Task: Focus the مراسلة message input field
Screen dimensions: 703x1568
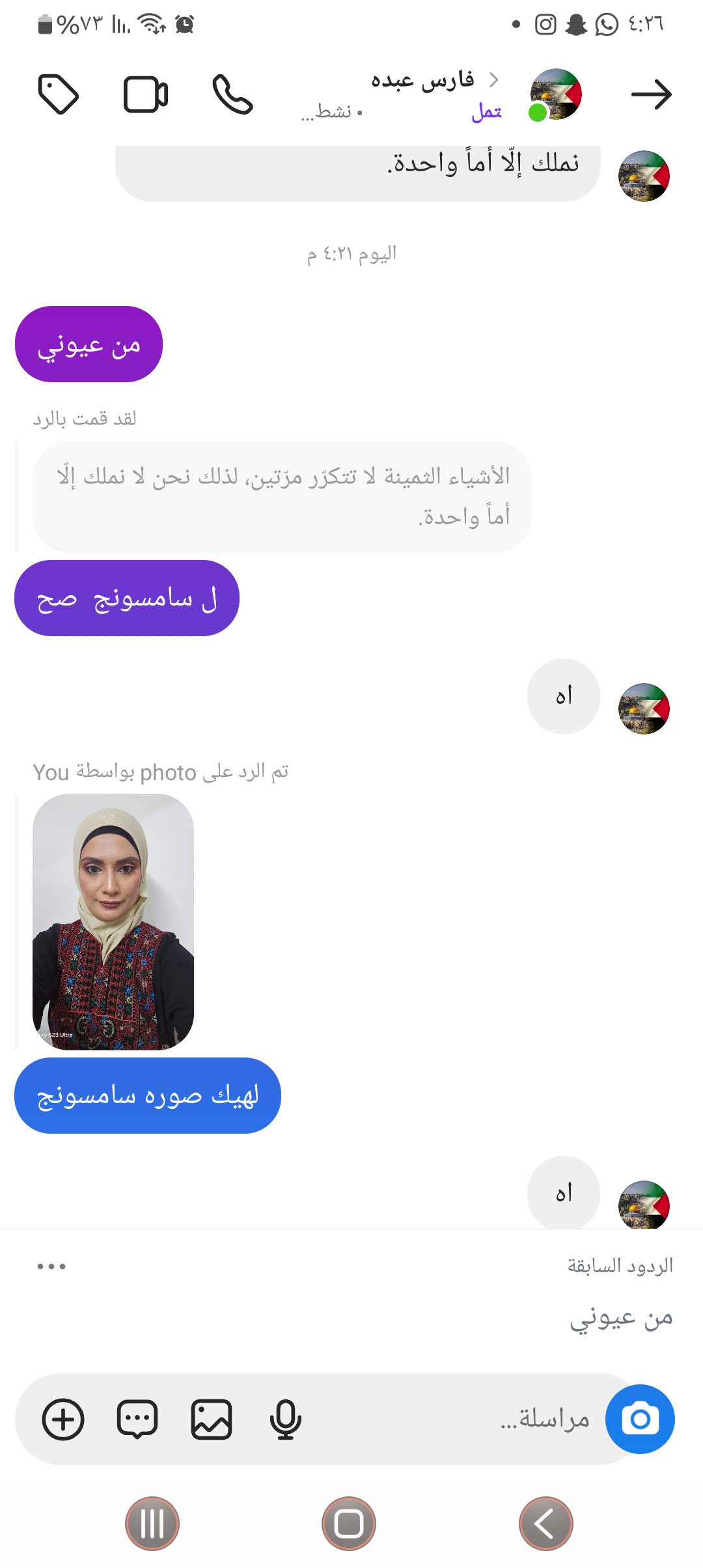Action: [x=456, y=1419]
